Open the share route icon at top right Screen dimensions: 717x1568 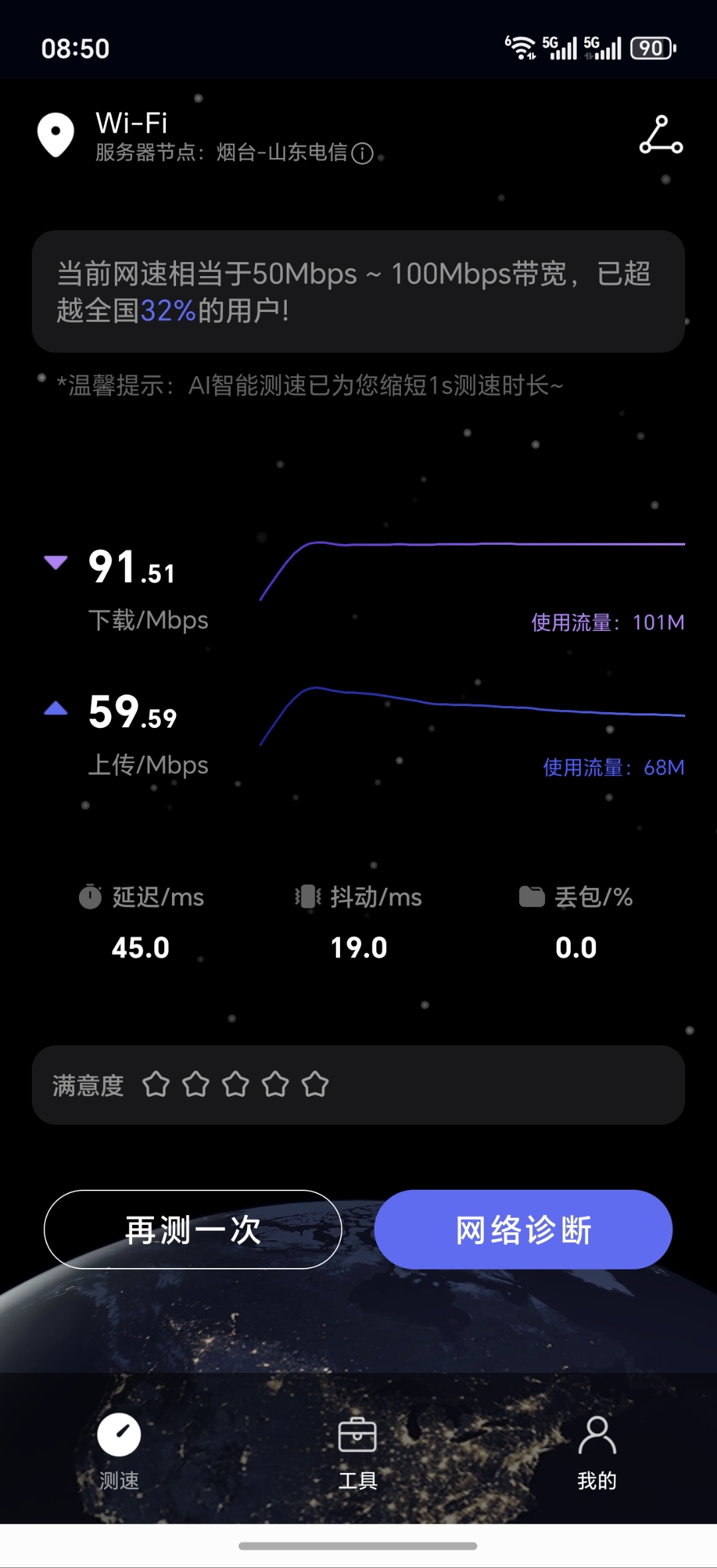[x=661, y=135]
